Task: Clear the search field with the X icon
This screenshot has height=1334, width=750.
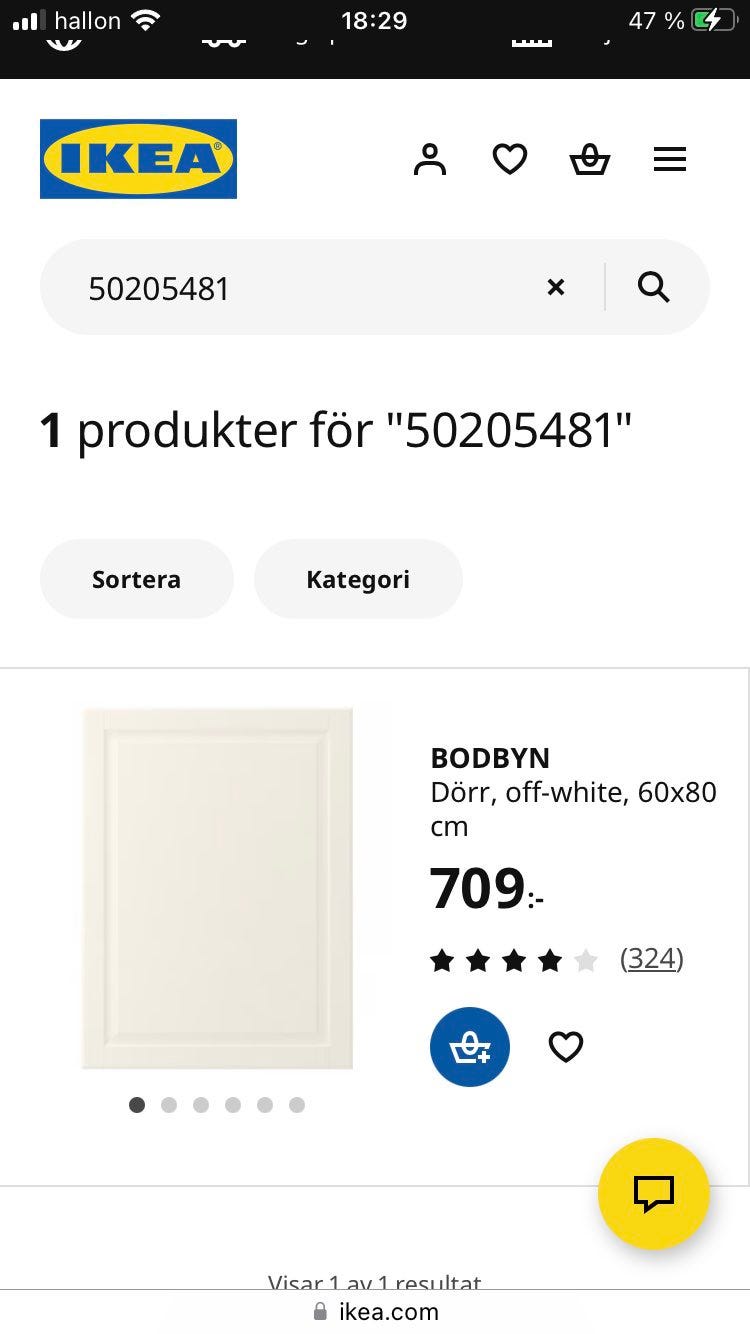Action: (x=555, y=287)
